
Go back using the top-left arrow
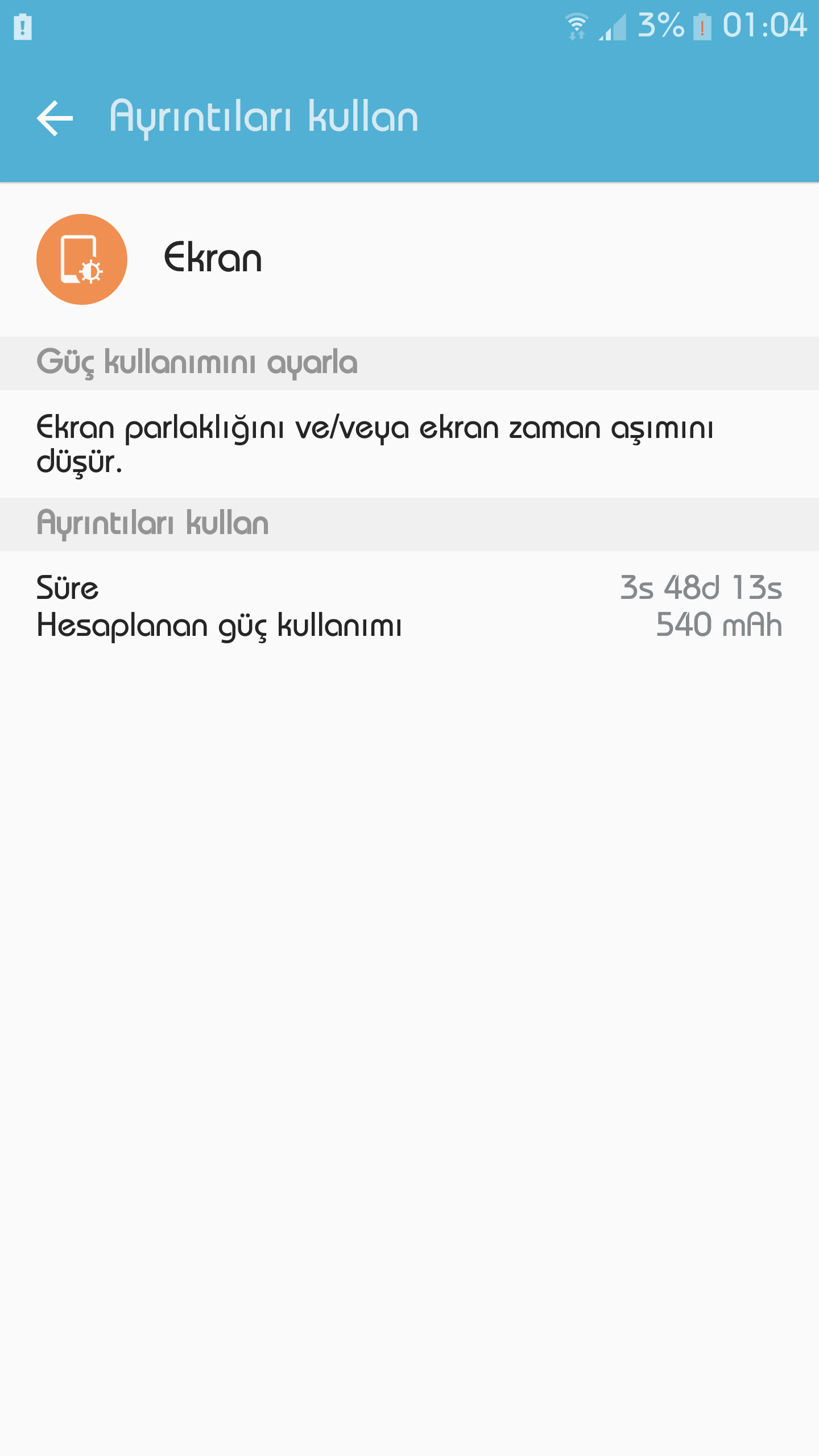click(55, 118)
